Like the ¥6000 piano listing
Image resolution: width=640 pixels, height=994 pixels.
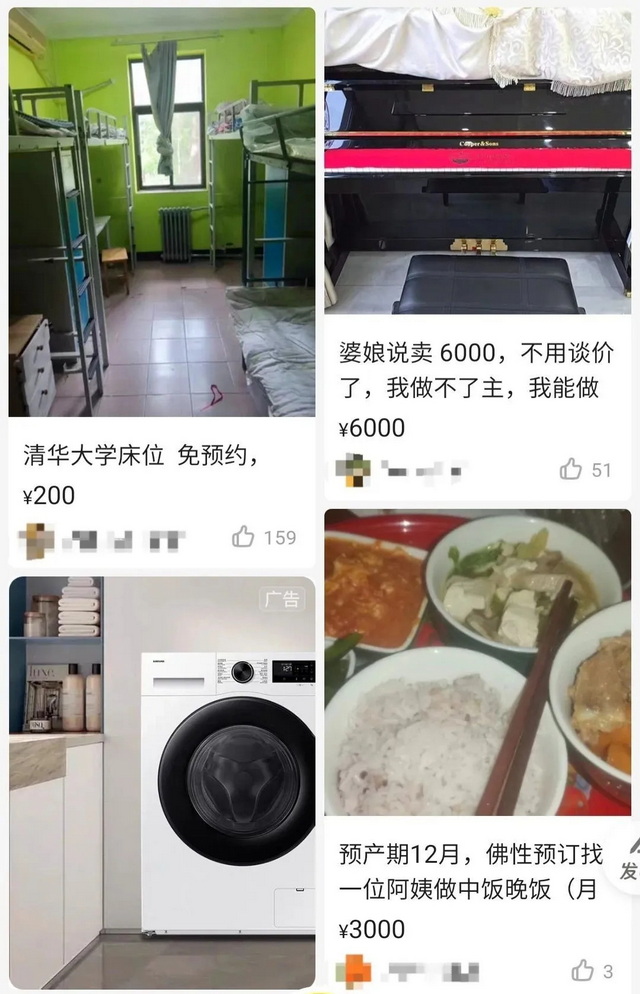point(571,469)
